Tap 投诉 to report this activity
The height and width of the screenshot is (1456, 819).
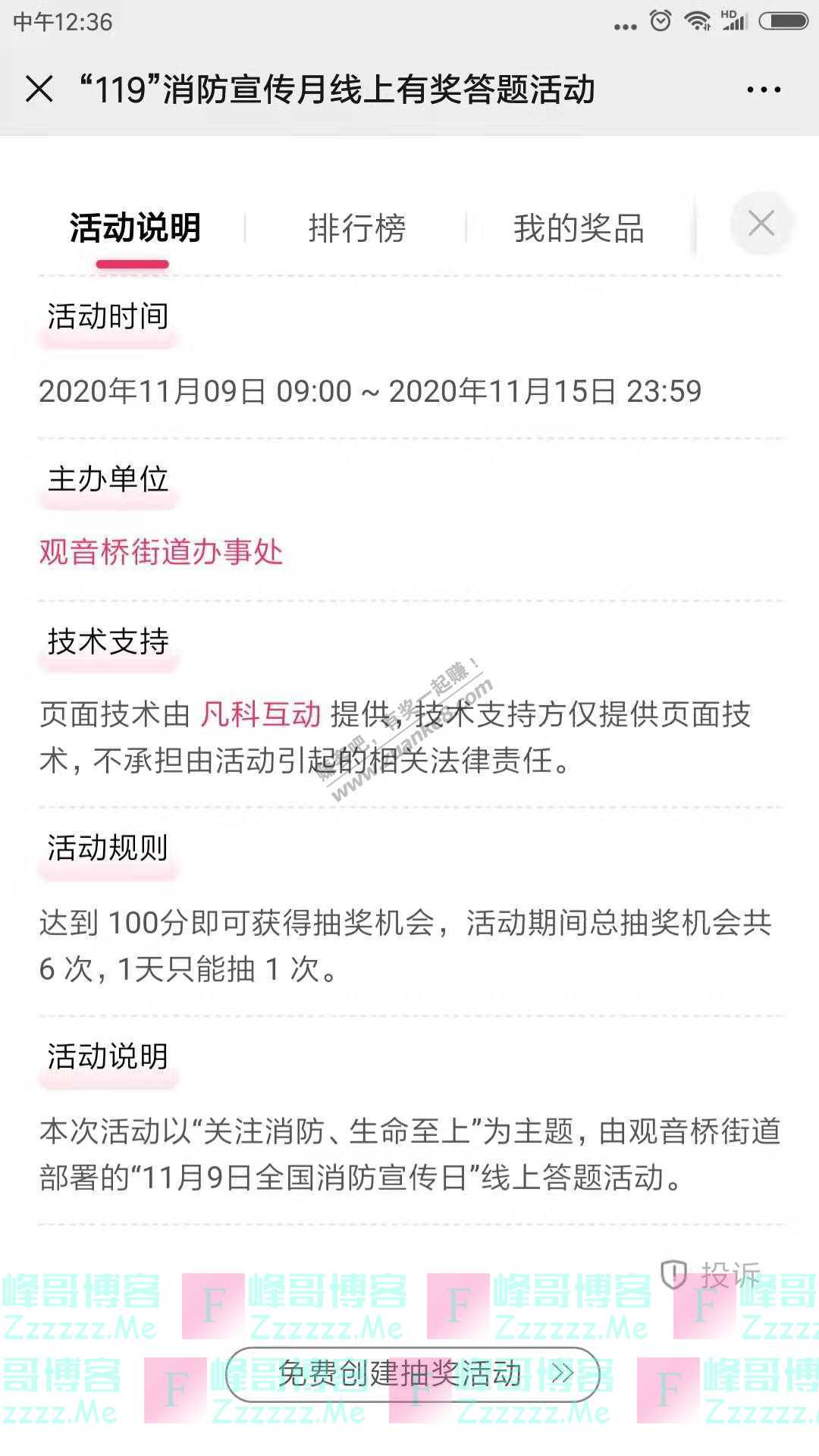[x=712, y=1275]
